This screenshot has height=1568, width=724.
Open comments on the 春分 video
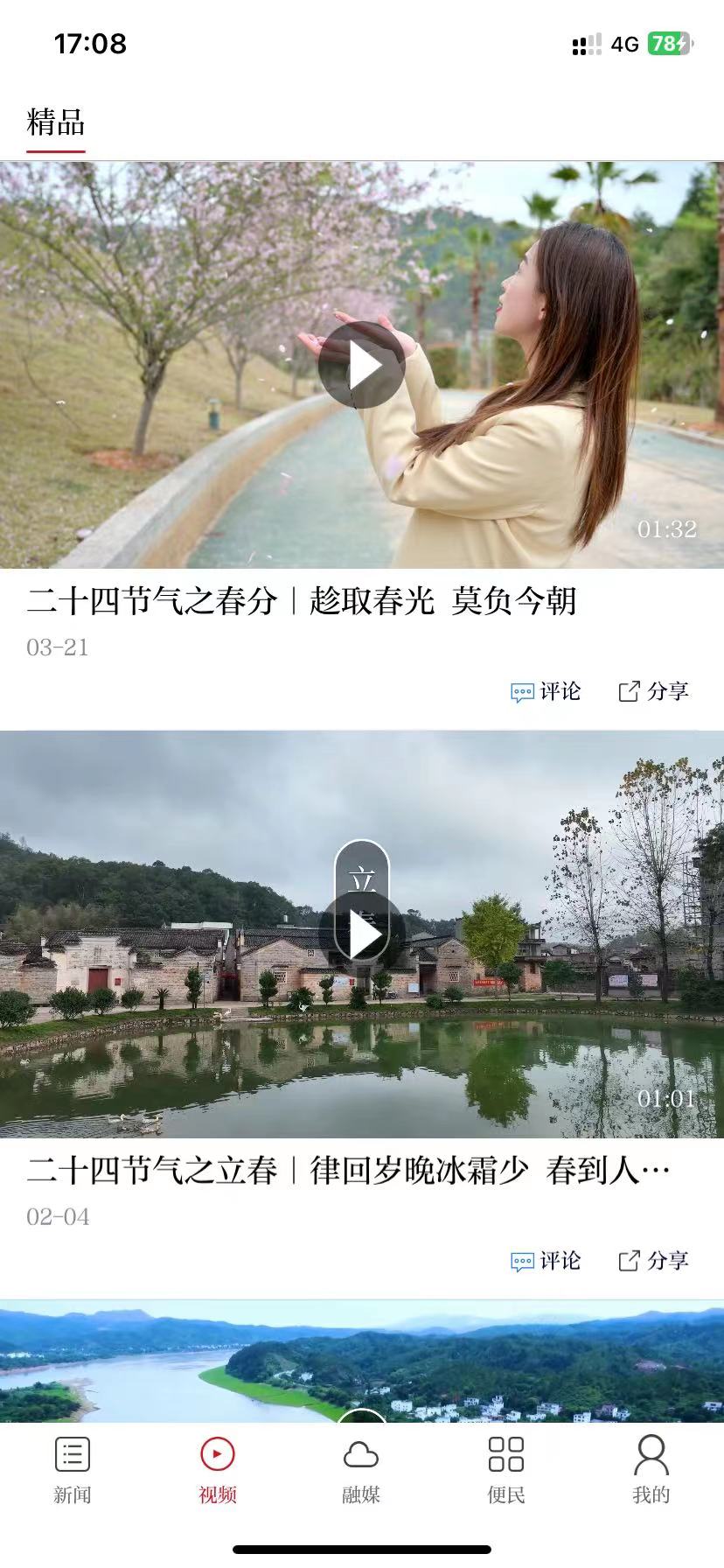[546, 691]
